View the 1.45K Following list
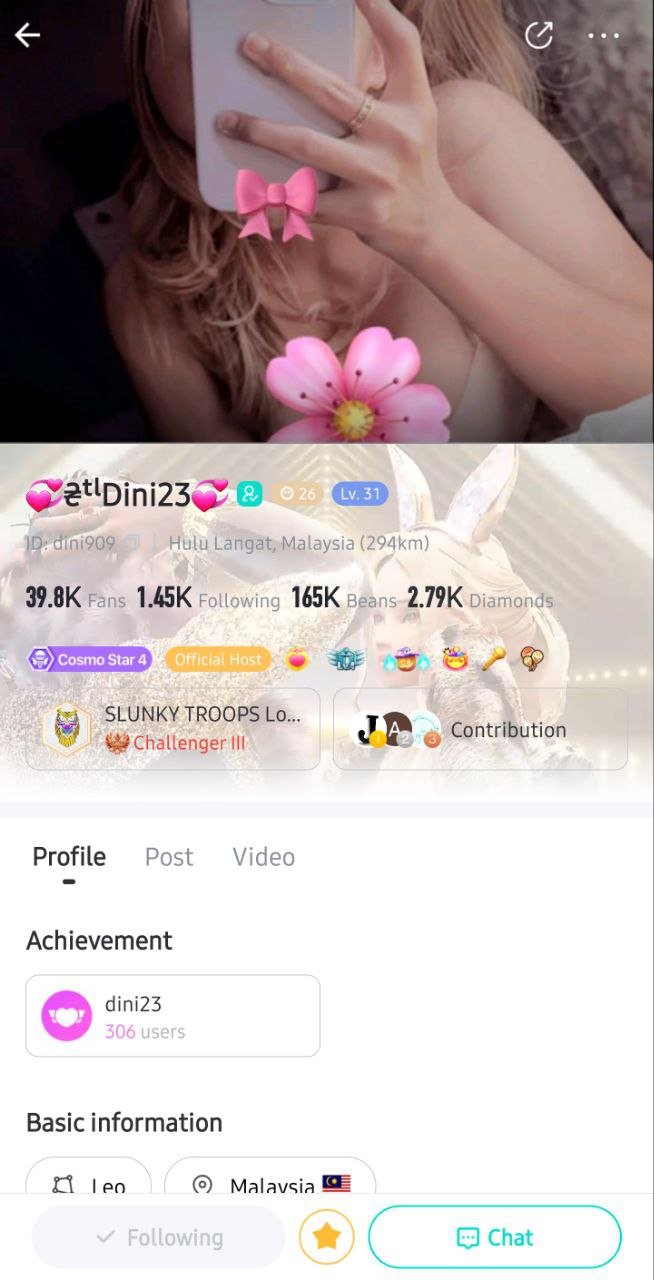 point(208,599)
